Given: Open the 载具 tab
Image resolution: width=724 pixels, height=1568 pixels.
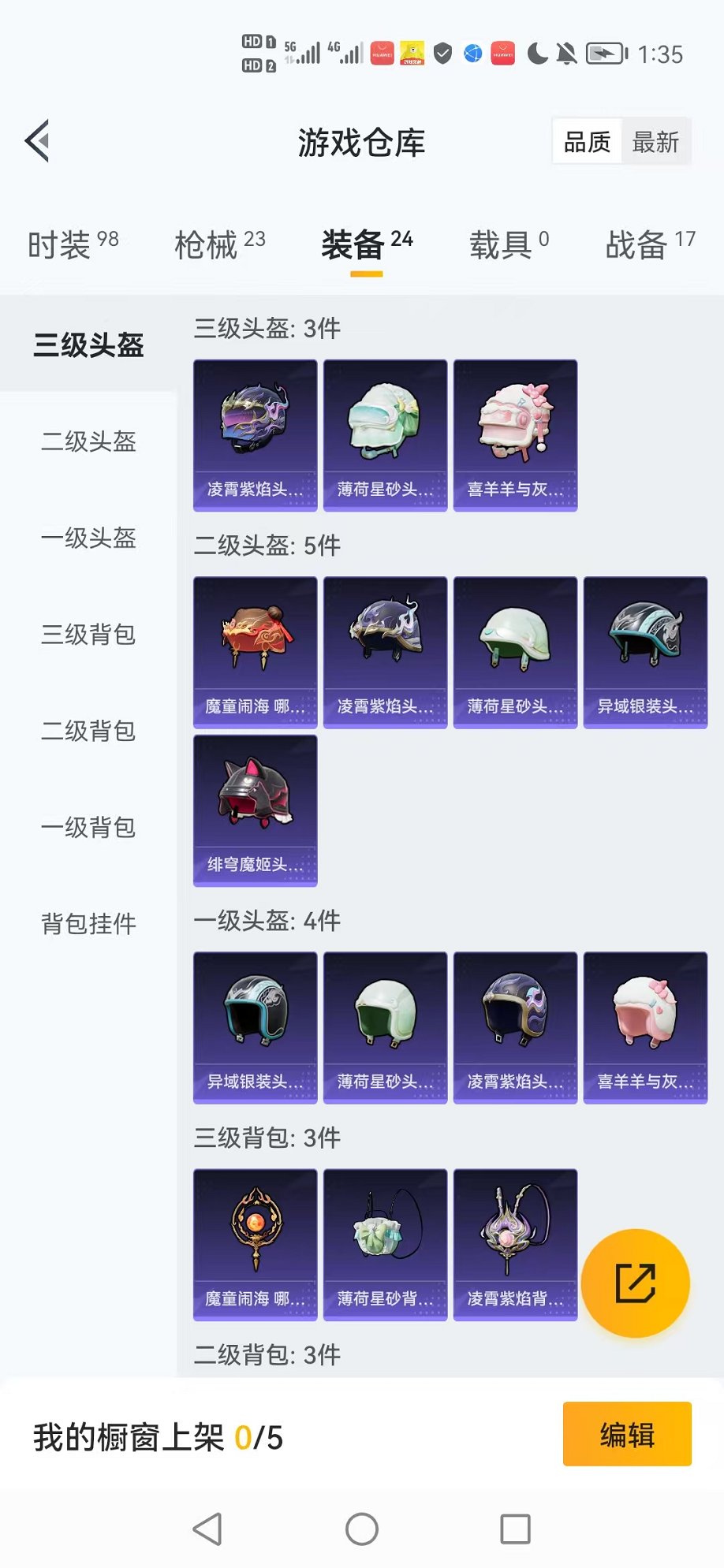Looking at the screenshot, I should 509,244.
